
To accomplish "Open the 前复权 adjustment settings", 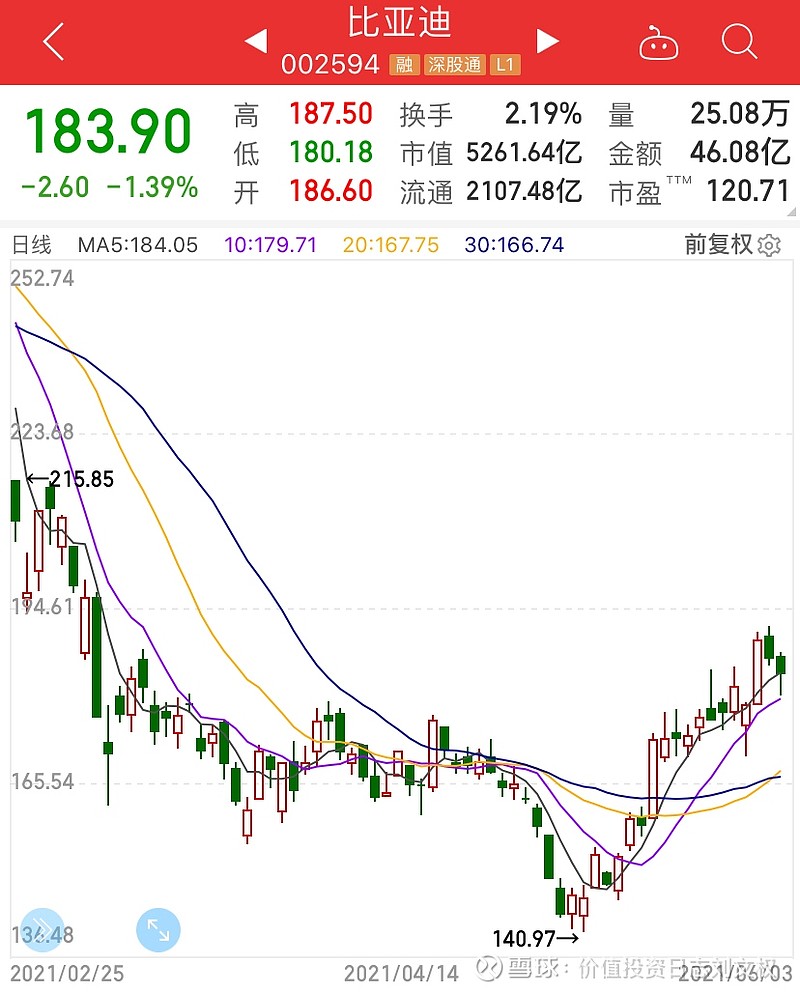I will point(732,245).
